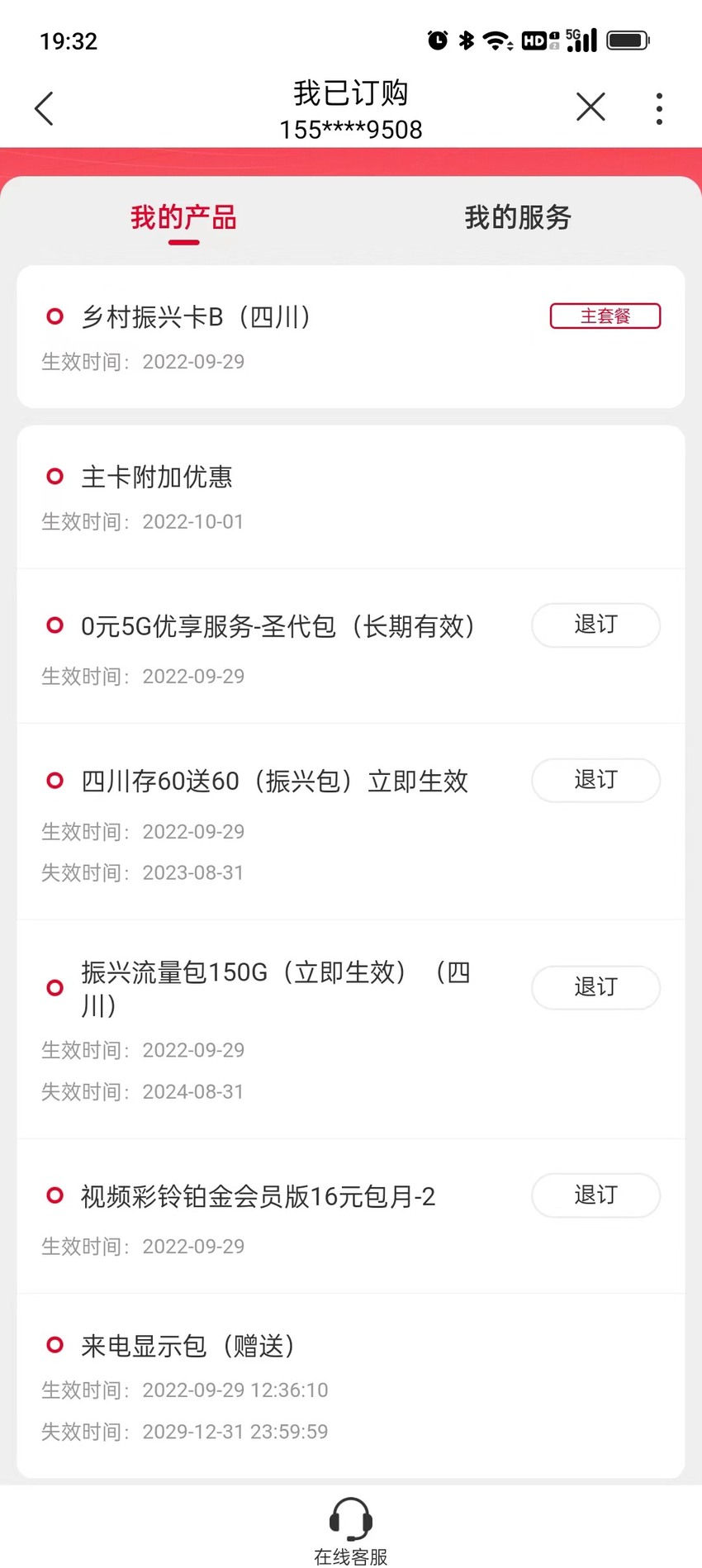This screenshot has height=1568, width=702.
Task: Switch to the 我的服务 tab
Action: (518, 217)
